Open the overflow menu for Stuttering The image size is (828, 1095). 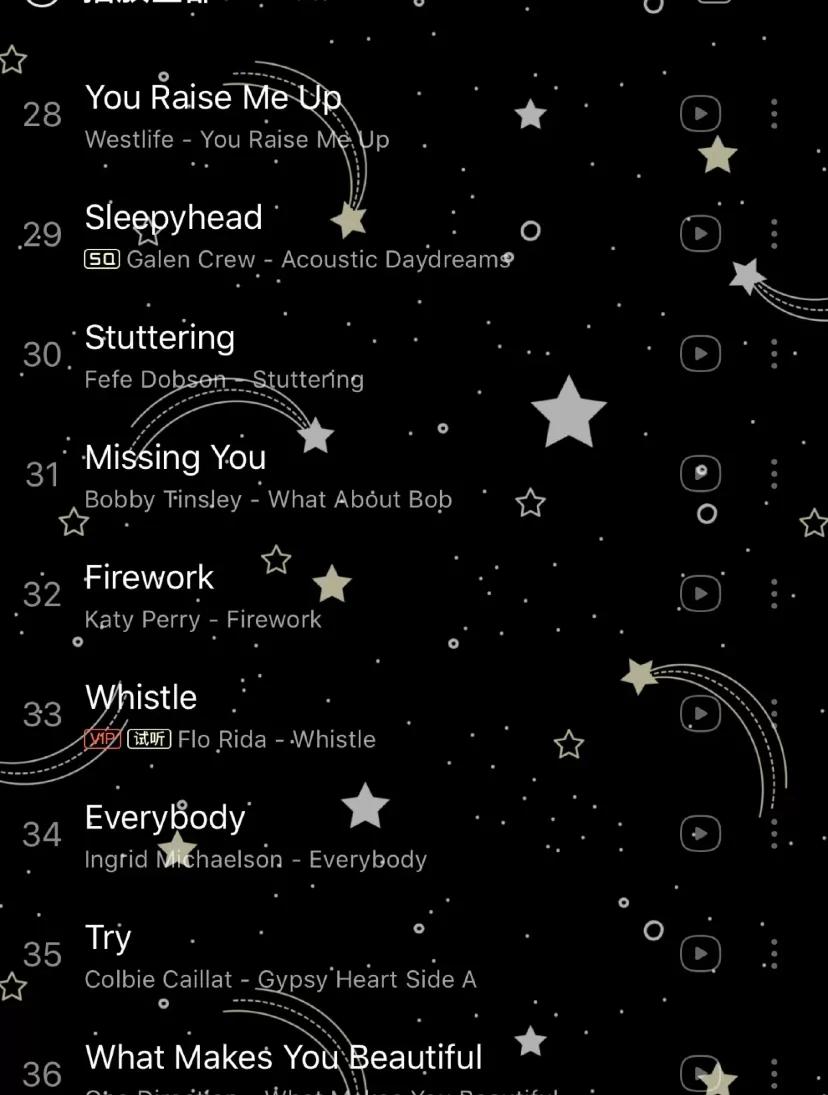click(774, 354)
